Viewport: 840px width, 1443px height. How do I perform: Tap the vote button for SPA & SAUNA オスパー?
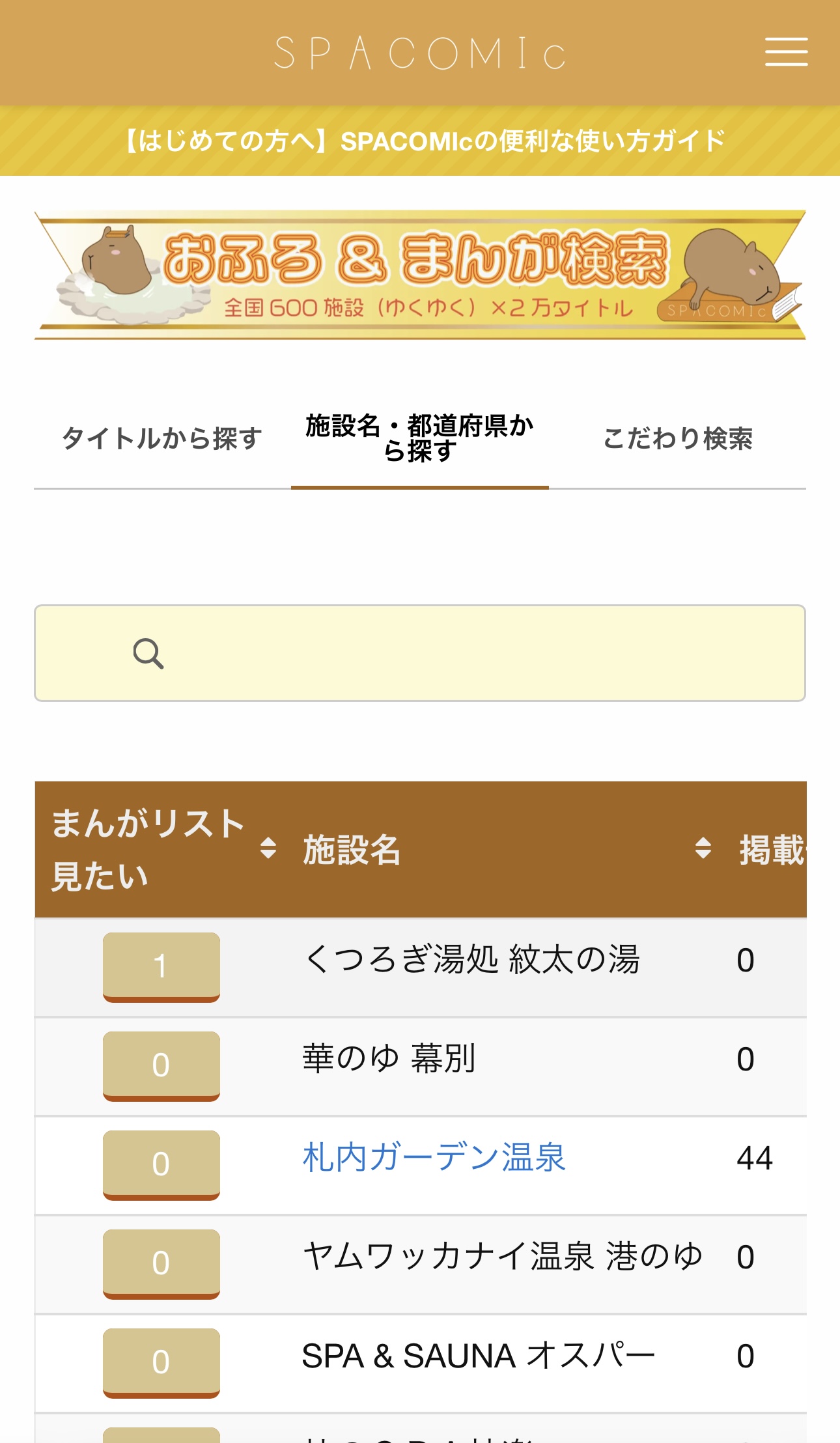(161, 1363)
